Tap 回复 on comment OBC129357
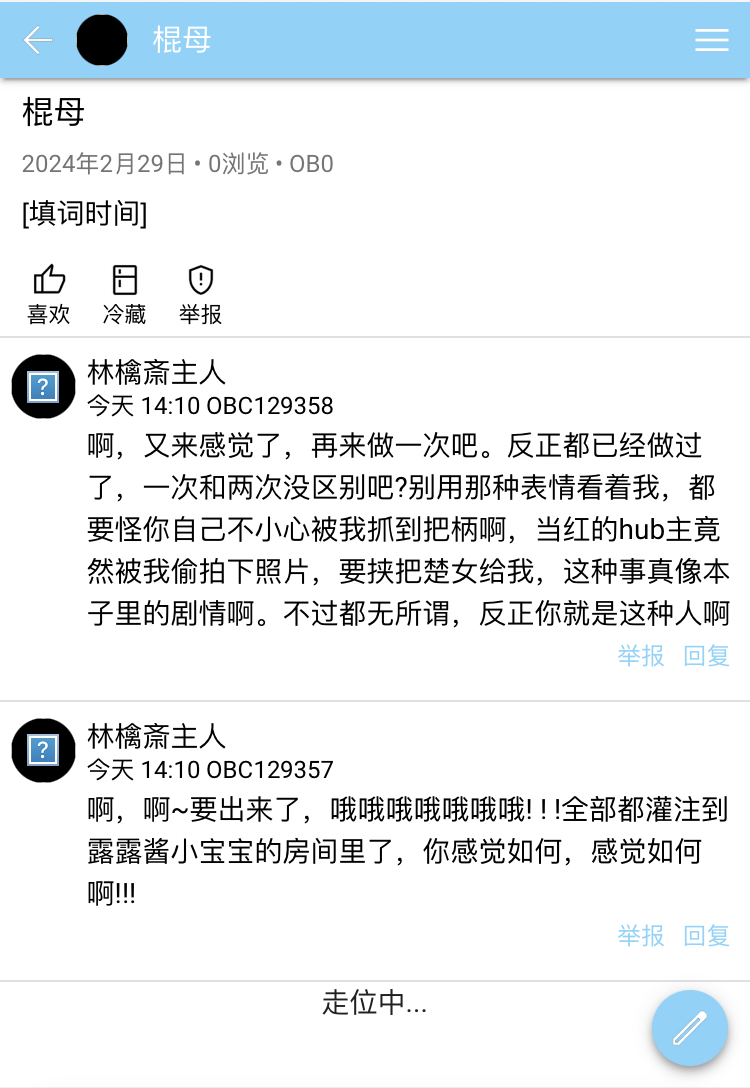750x1088 pixels. pos(706,936)
